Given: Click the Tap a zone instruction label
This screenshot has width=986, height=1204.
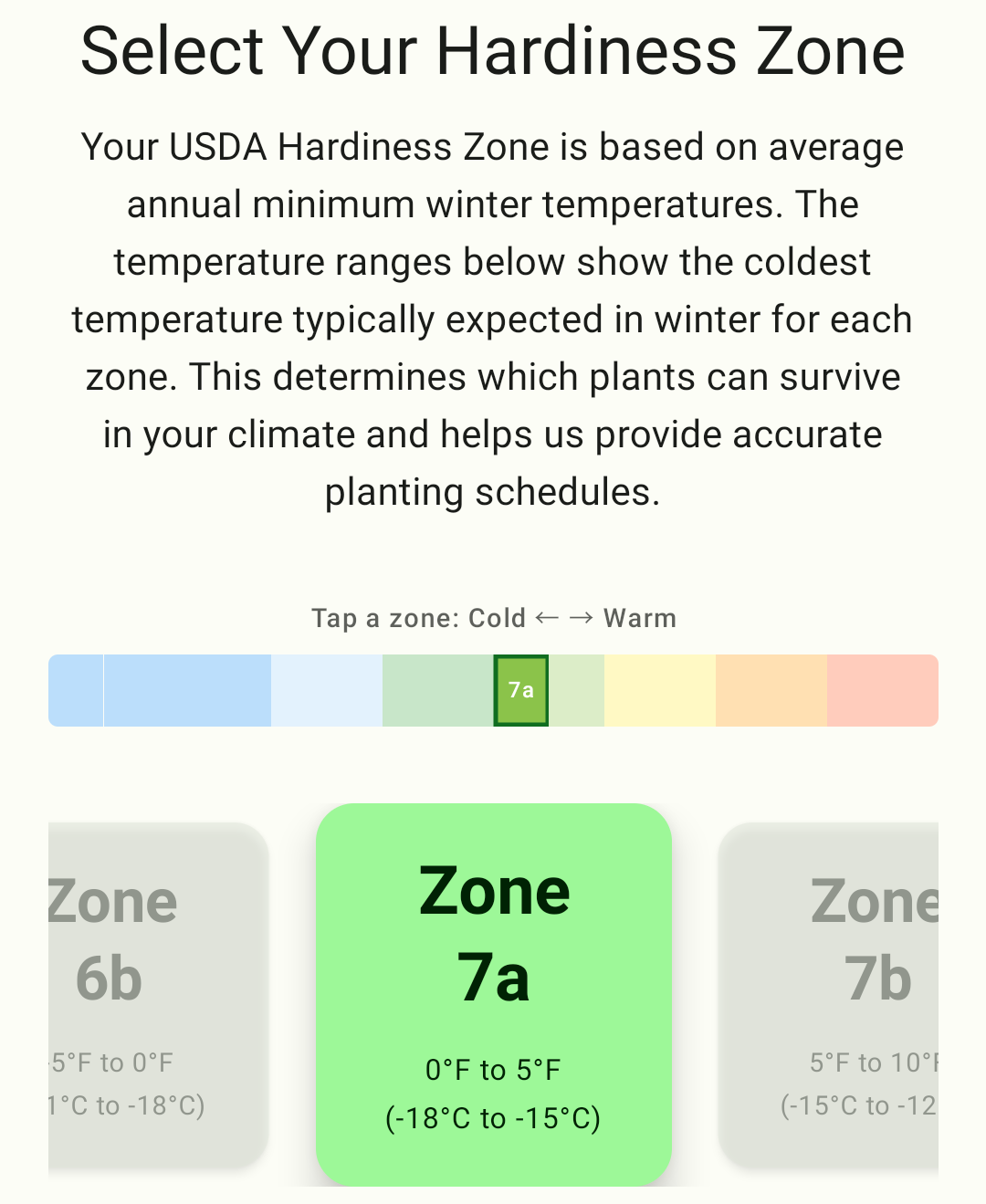Looking at the screenshot, I should 493,618.
